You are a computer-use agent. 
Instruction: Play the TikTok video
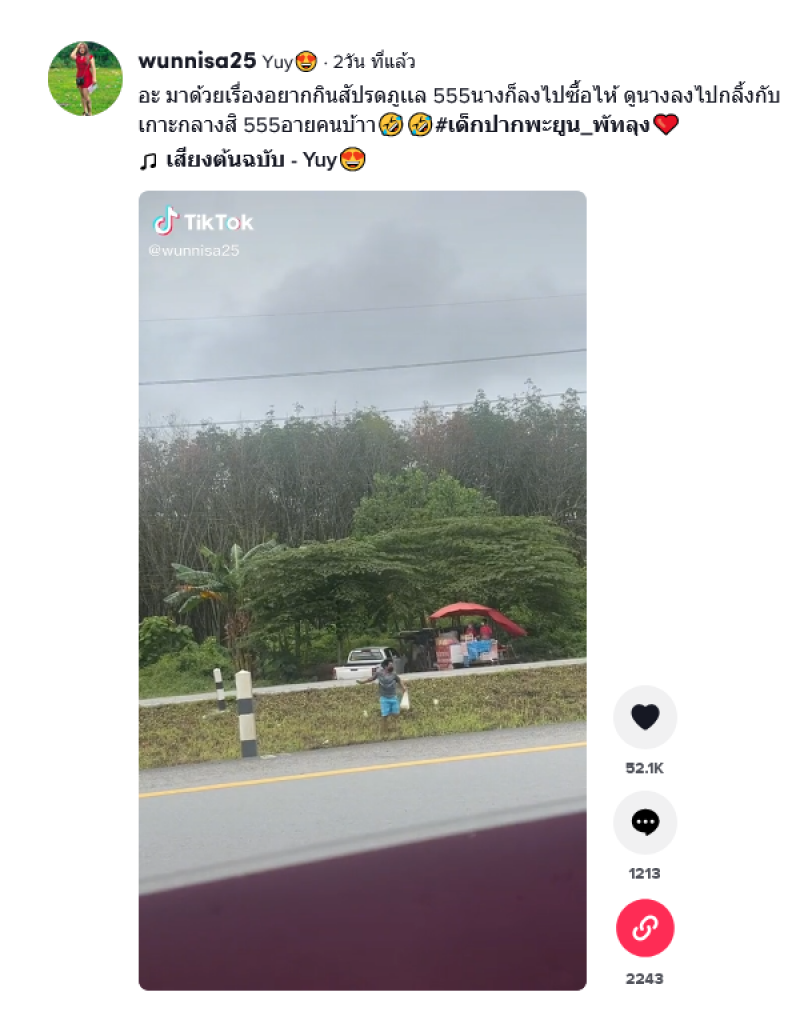click(362, 590)
